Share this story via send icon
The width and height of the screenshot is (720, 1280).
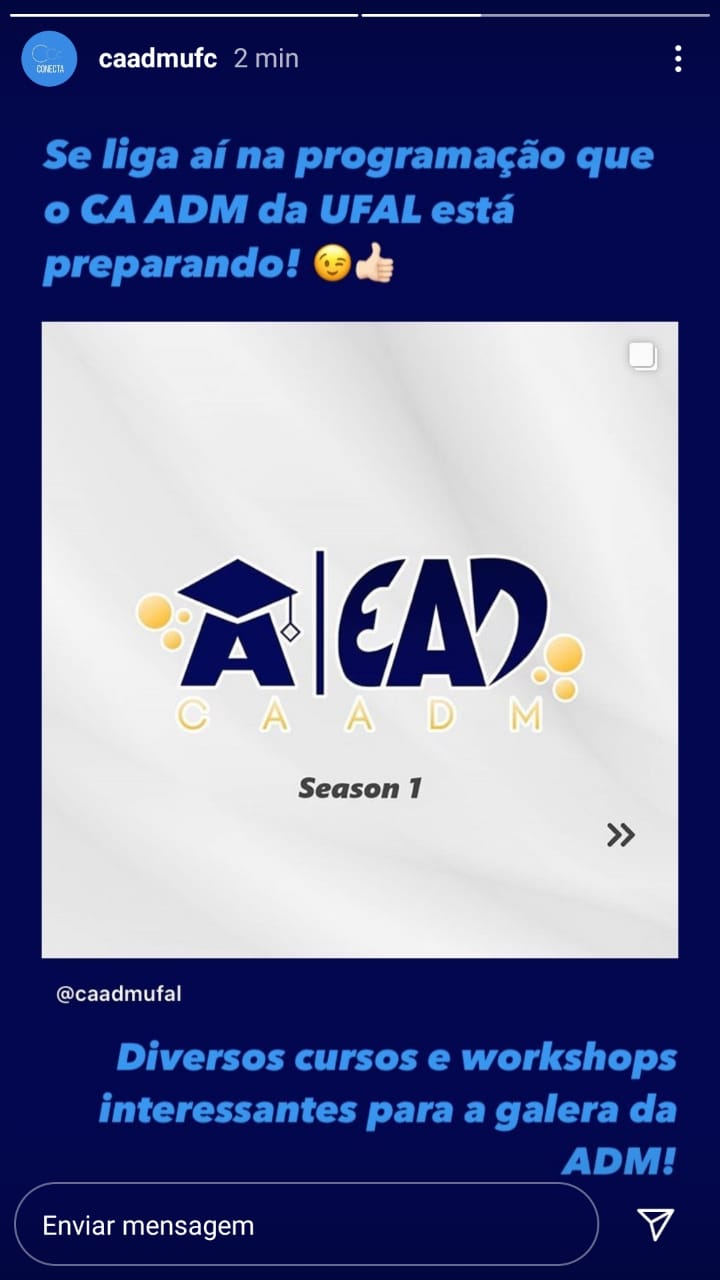coord(655,1224)
